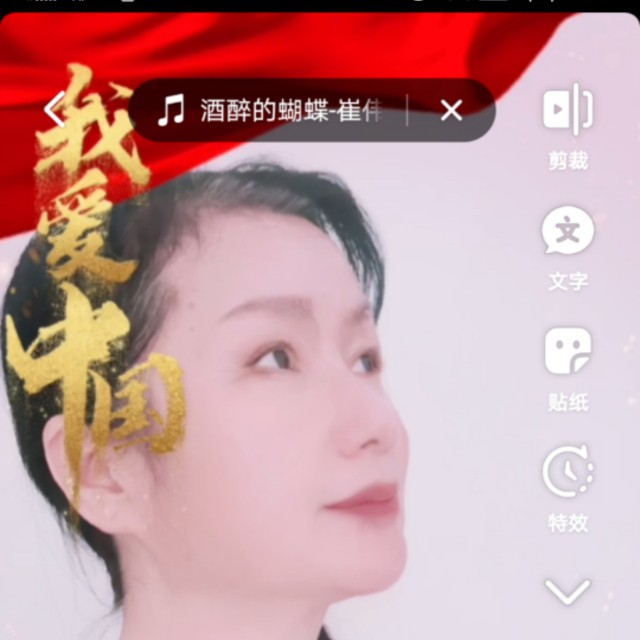Viewport: 640px width, 640px height.
Task: Expand more editing tools with the down chevron
Action: click(567, 591)
